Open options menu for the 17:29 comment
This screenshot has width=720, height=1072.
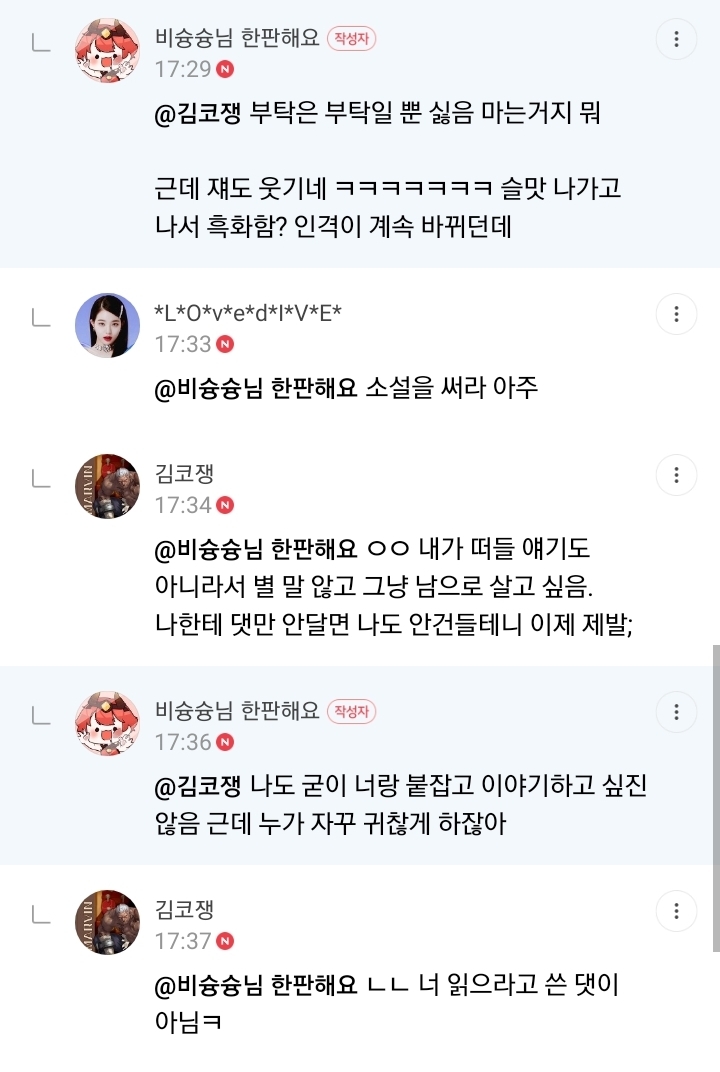pyautogui.click(x=676, y=40)
